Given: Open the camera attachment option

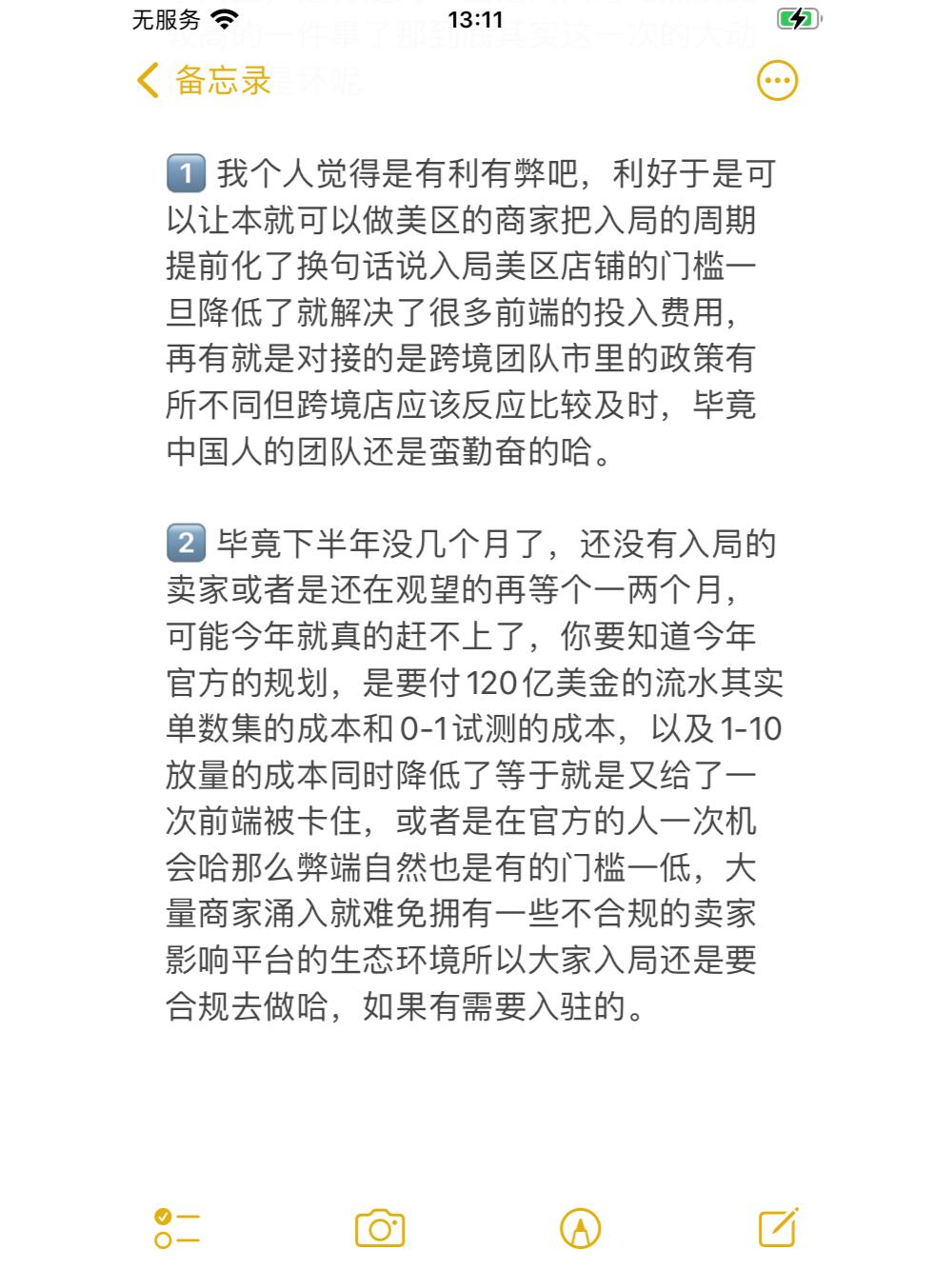Looking at the screenshot, I should (x=380, y=1228).
